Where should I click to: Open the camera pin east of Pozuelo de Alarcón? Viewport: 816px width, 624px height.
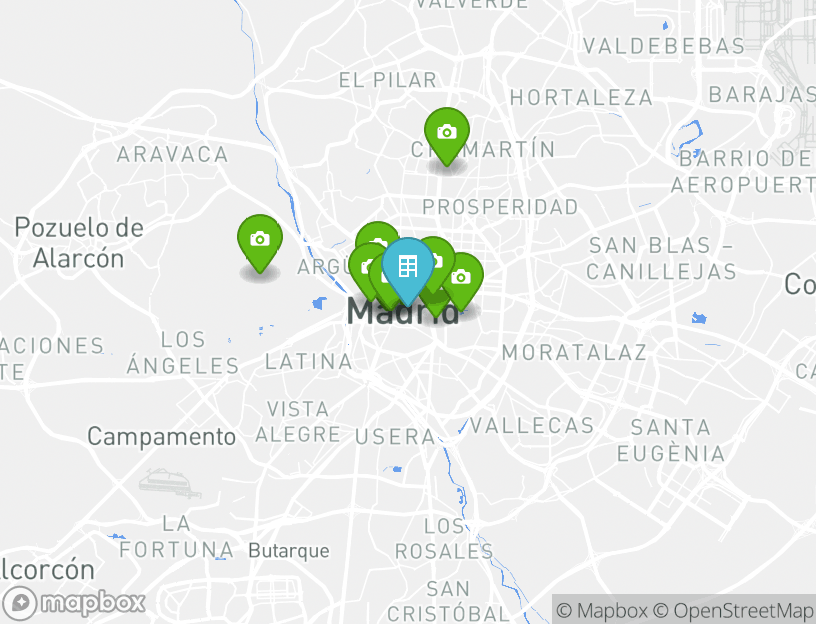coord(259,239)
